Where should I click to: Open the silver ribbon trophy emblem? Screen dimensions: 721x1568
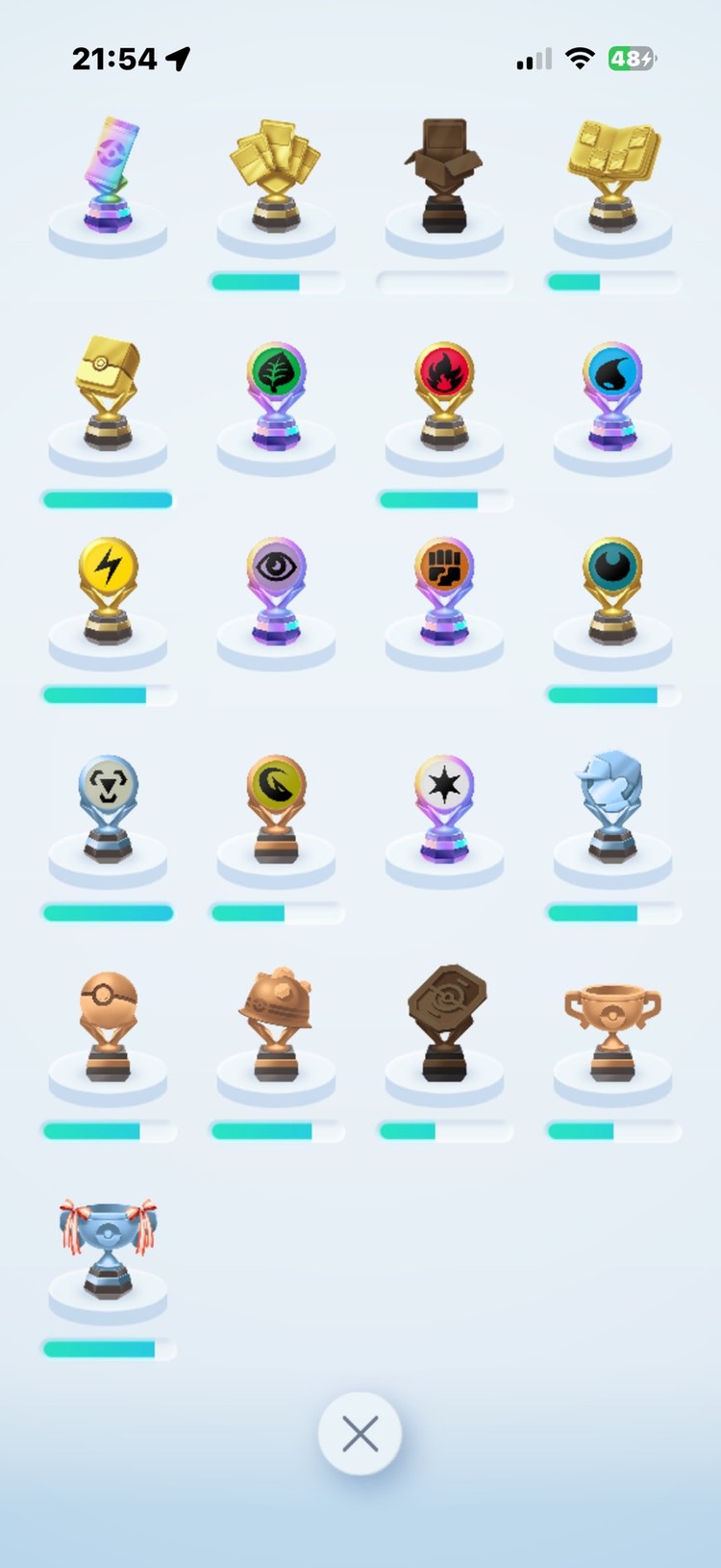[109, 1249]
